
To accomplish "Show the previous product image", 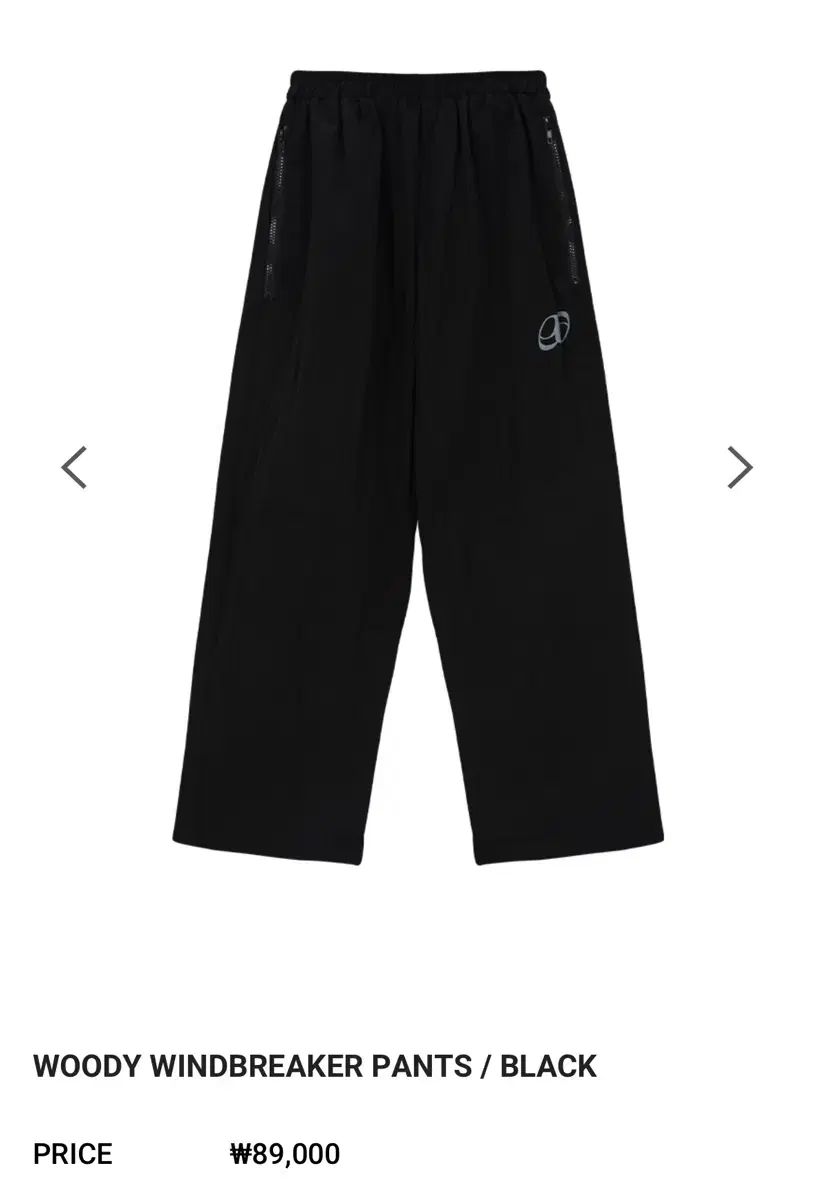I will [x=74, y=467].
